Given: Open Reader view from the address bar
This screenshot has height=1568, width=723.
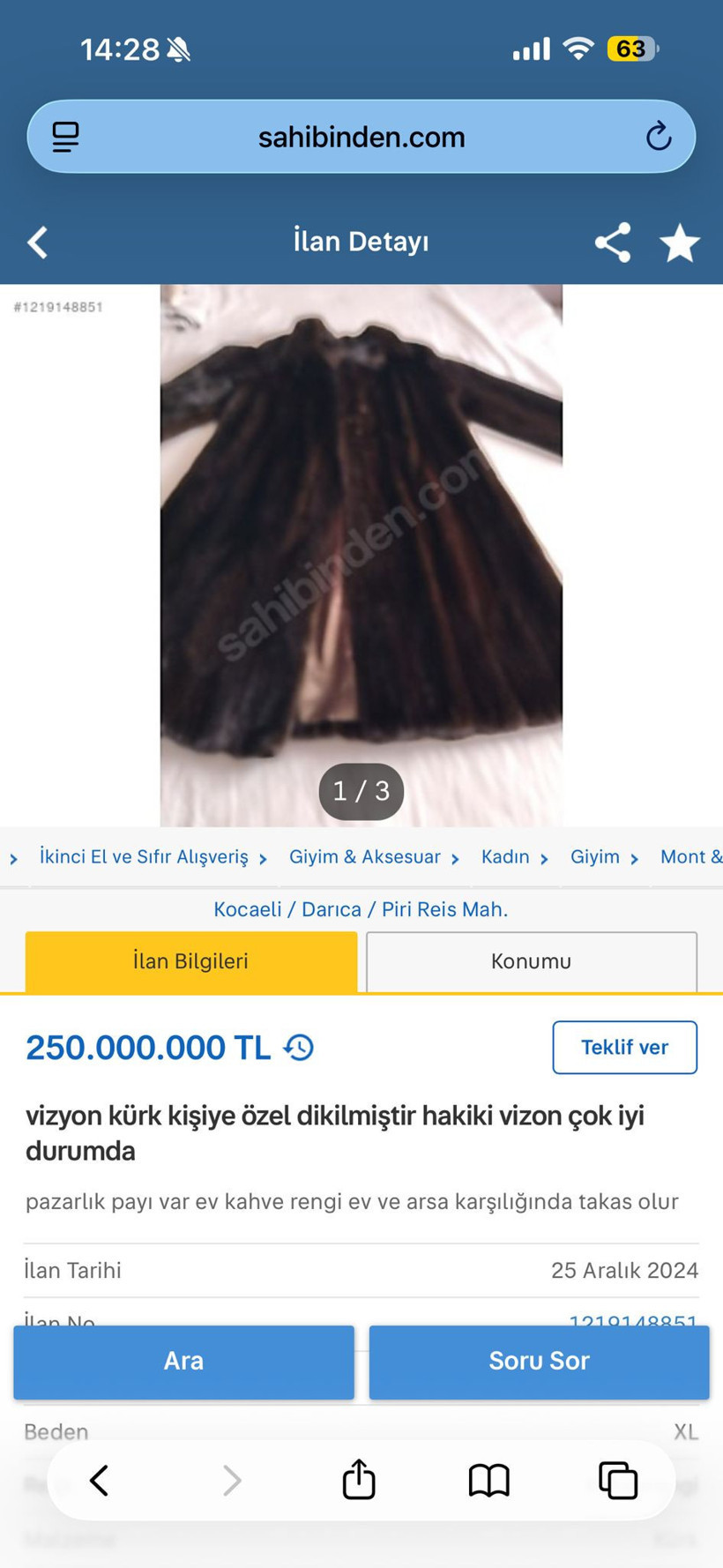Looking at the screenshot, I should click(x=63, y=137).
